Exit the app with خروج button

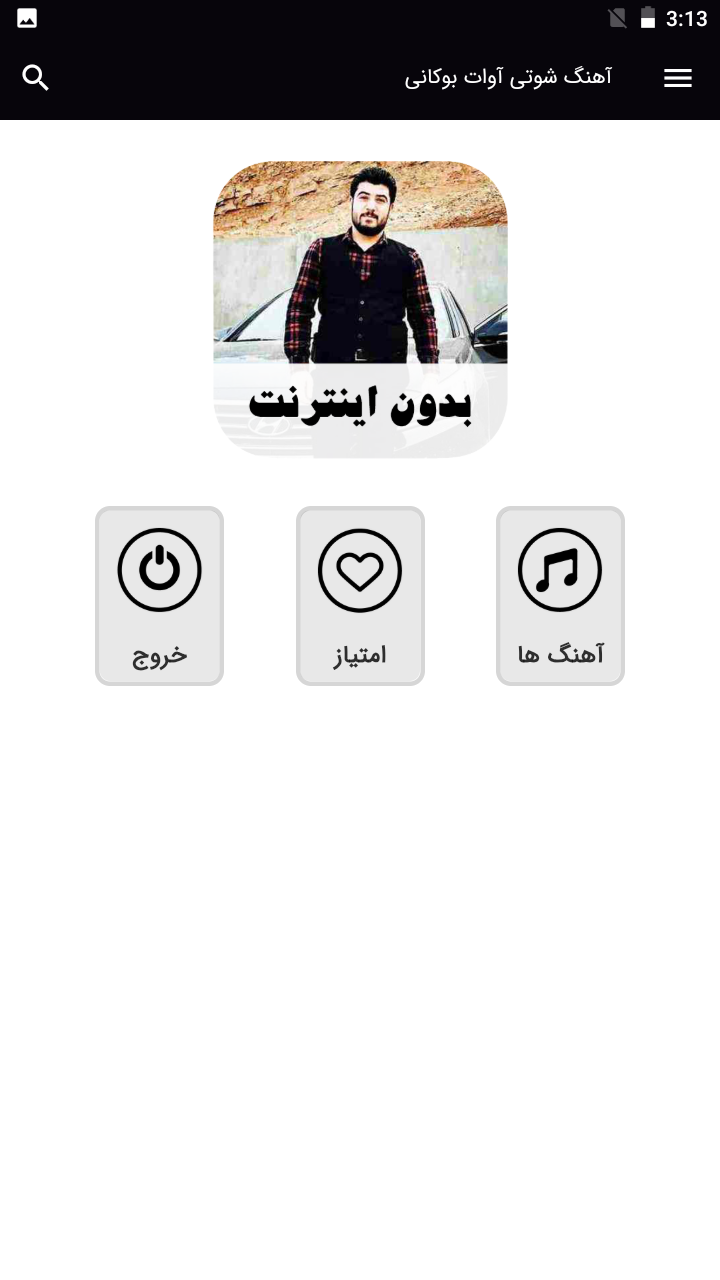[160, 596]
